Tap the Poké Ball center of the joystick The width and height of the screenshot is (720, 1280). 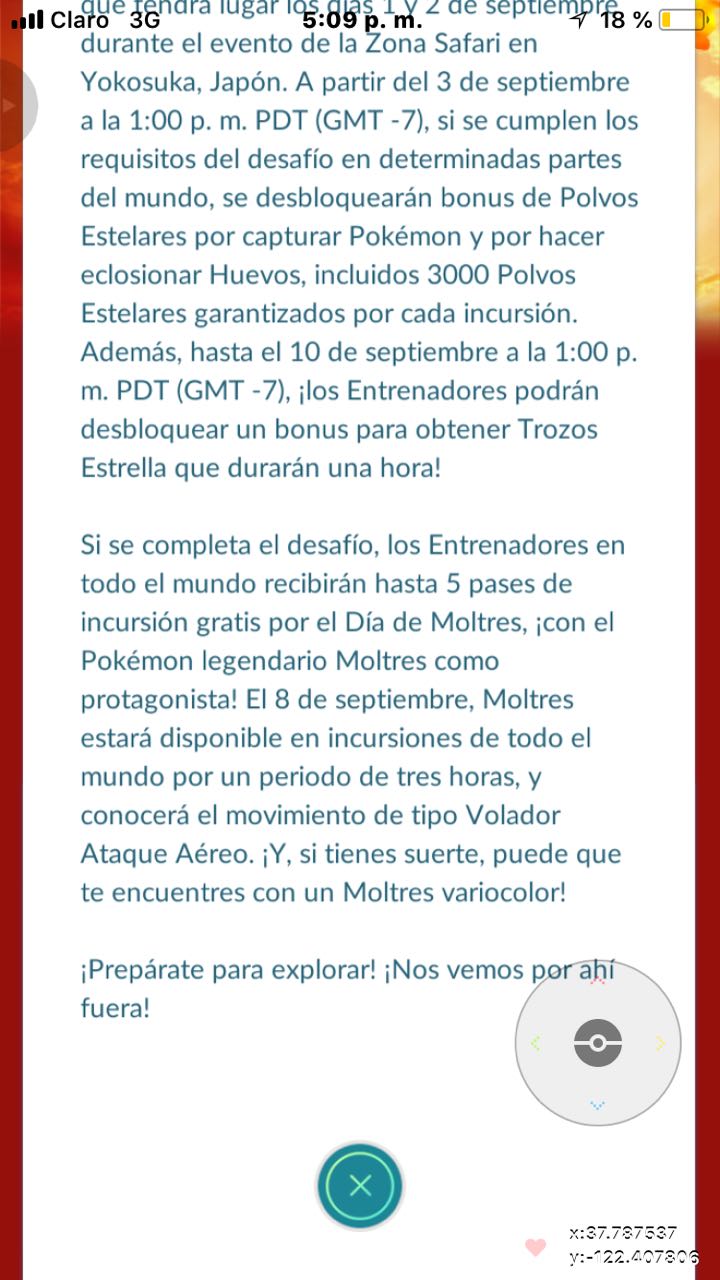[x=598, y=1044]
